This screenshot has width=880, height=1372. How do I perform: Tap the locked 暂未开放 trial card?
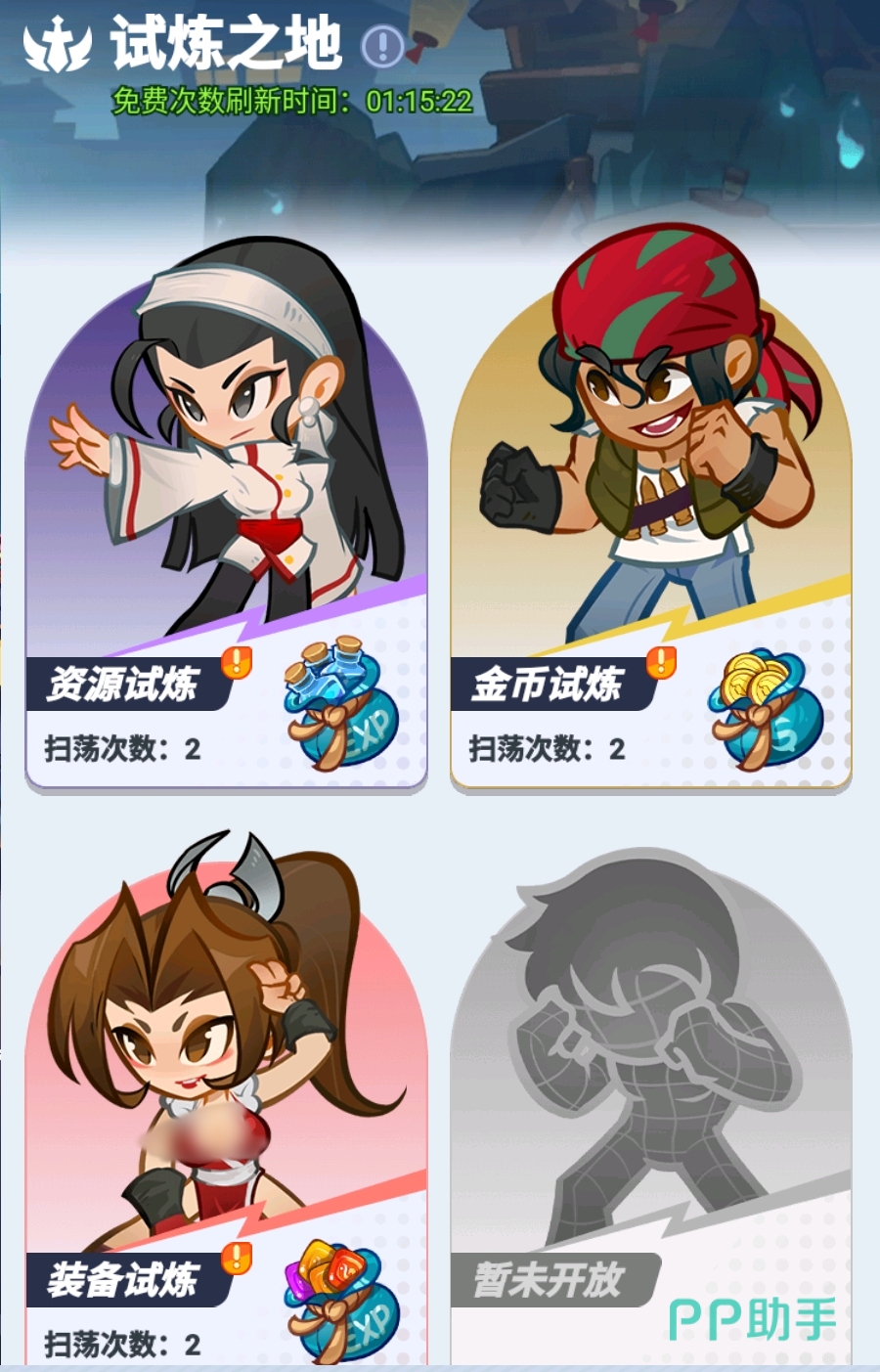[x=651, y=1105]
